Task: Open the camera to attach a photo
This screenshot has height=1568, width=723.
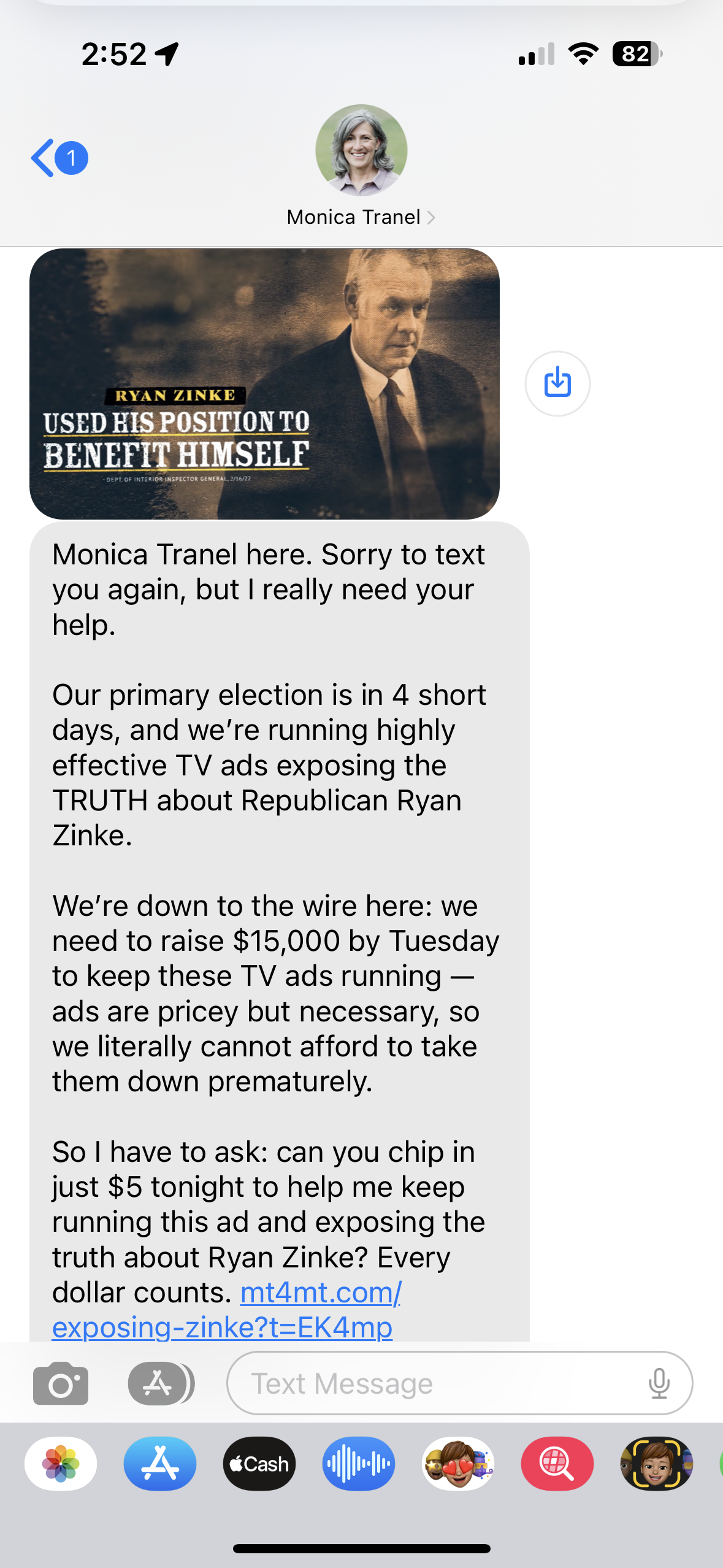Action: (x=61, y=1383)
